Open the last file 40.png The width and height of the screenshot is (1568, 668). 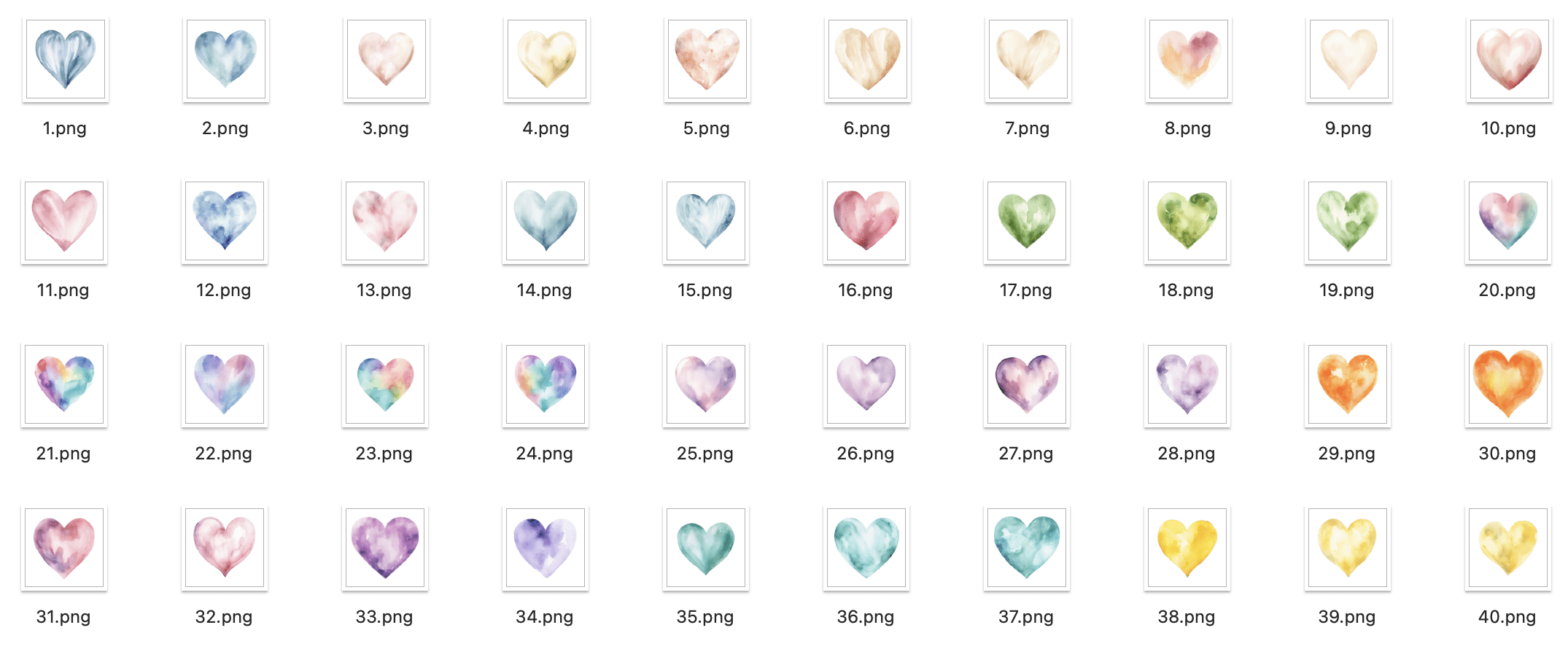pos(1508,548)
